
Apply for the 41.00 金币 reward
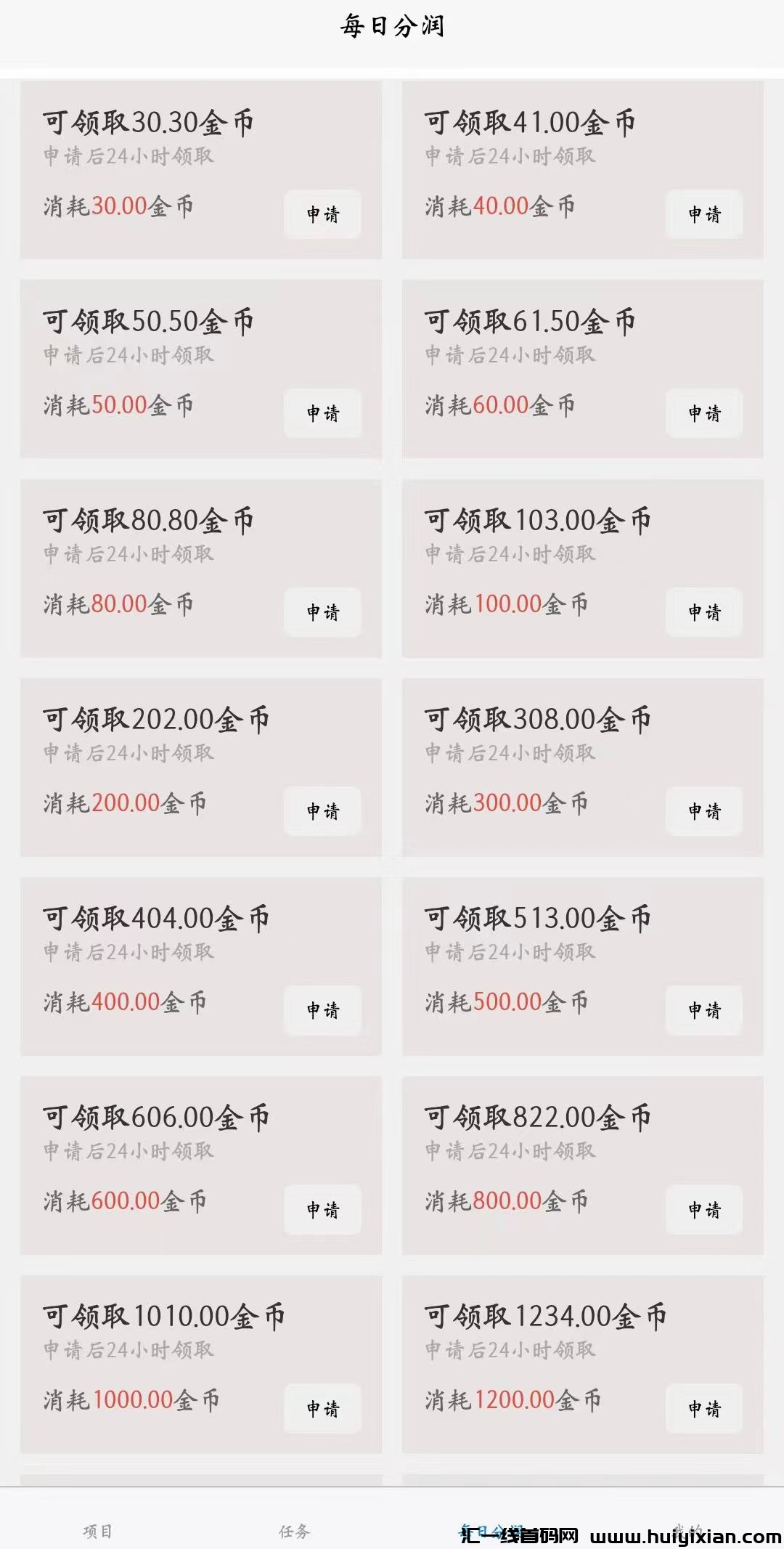pos(706,214)
